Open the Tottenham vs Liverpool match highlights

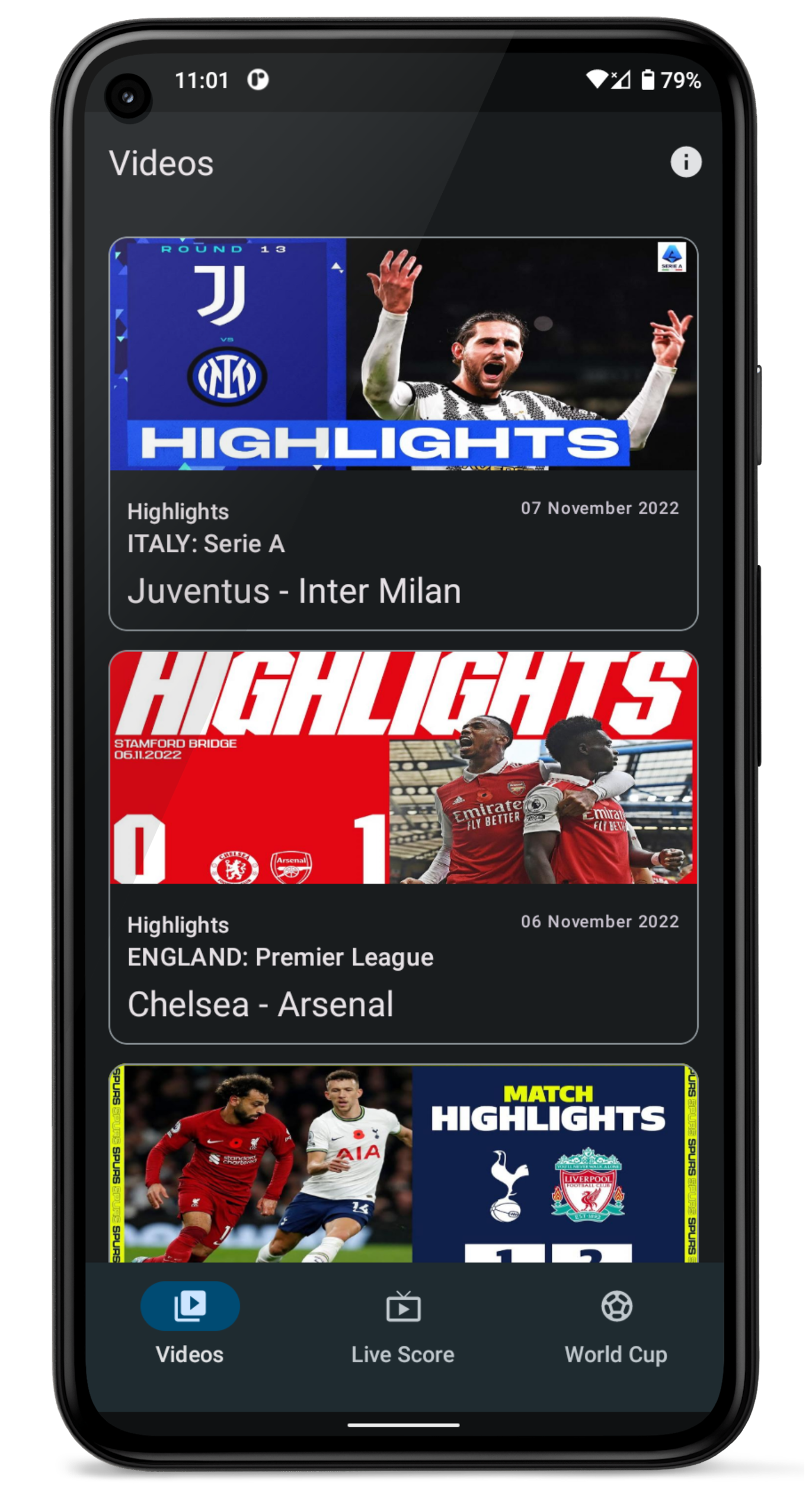(x=403, y=1163)
